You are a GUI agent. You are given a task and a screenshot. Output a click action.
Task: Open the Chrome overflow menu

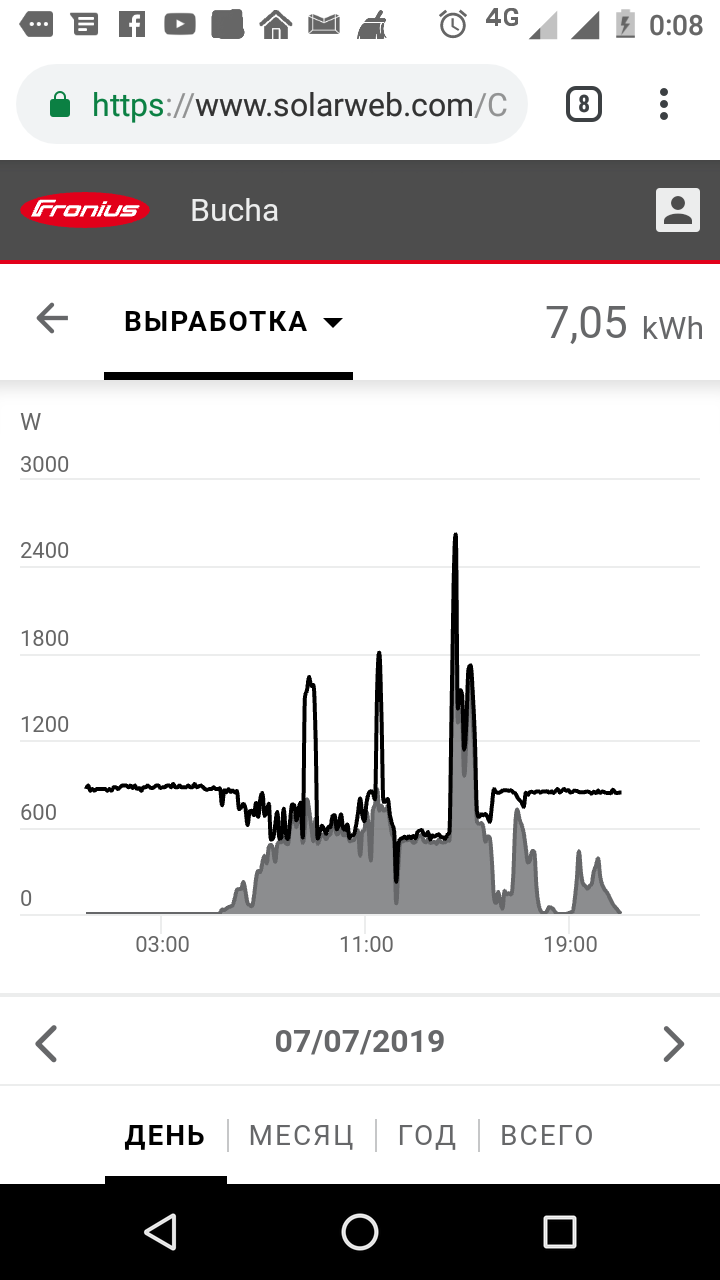click(664, 104)
